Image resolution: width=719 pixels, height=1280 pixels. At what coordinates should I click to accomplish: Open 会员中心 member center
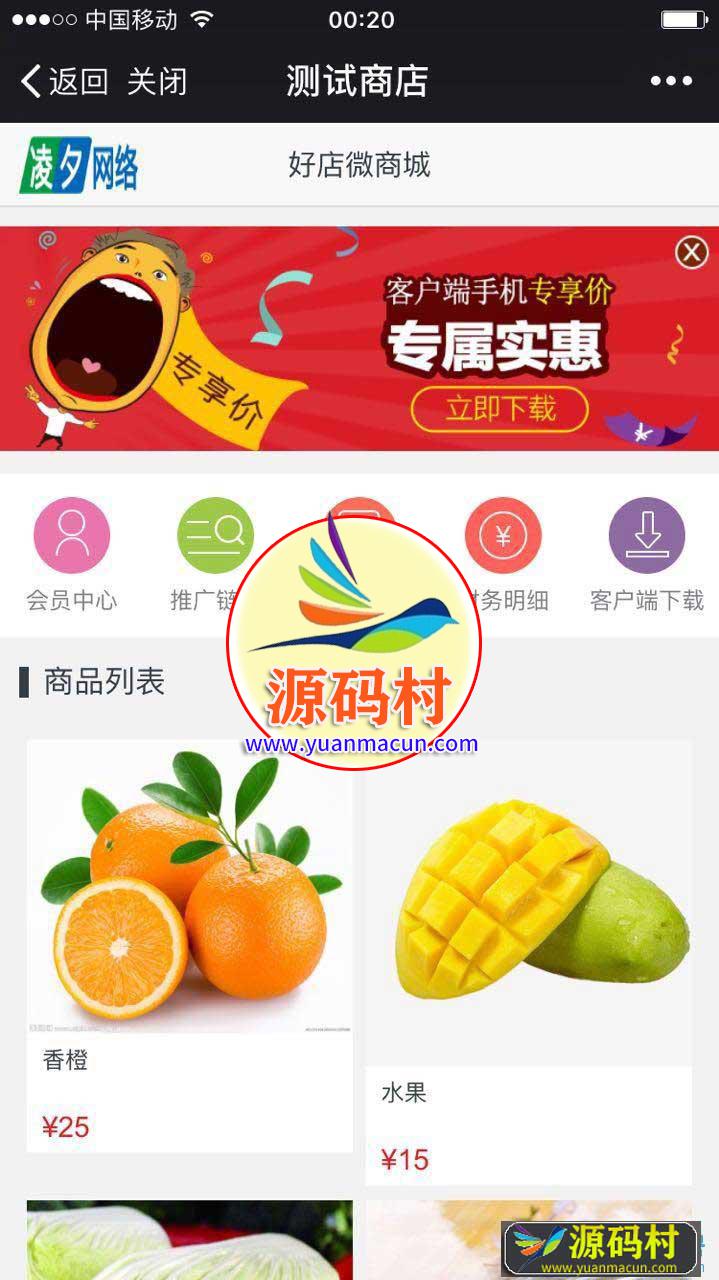[72, 536]
